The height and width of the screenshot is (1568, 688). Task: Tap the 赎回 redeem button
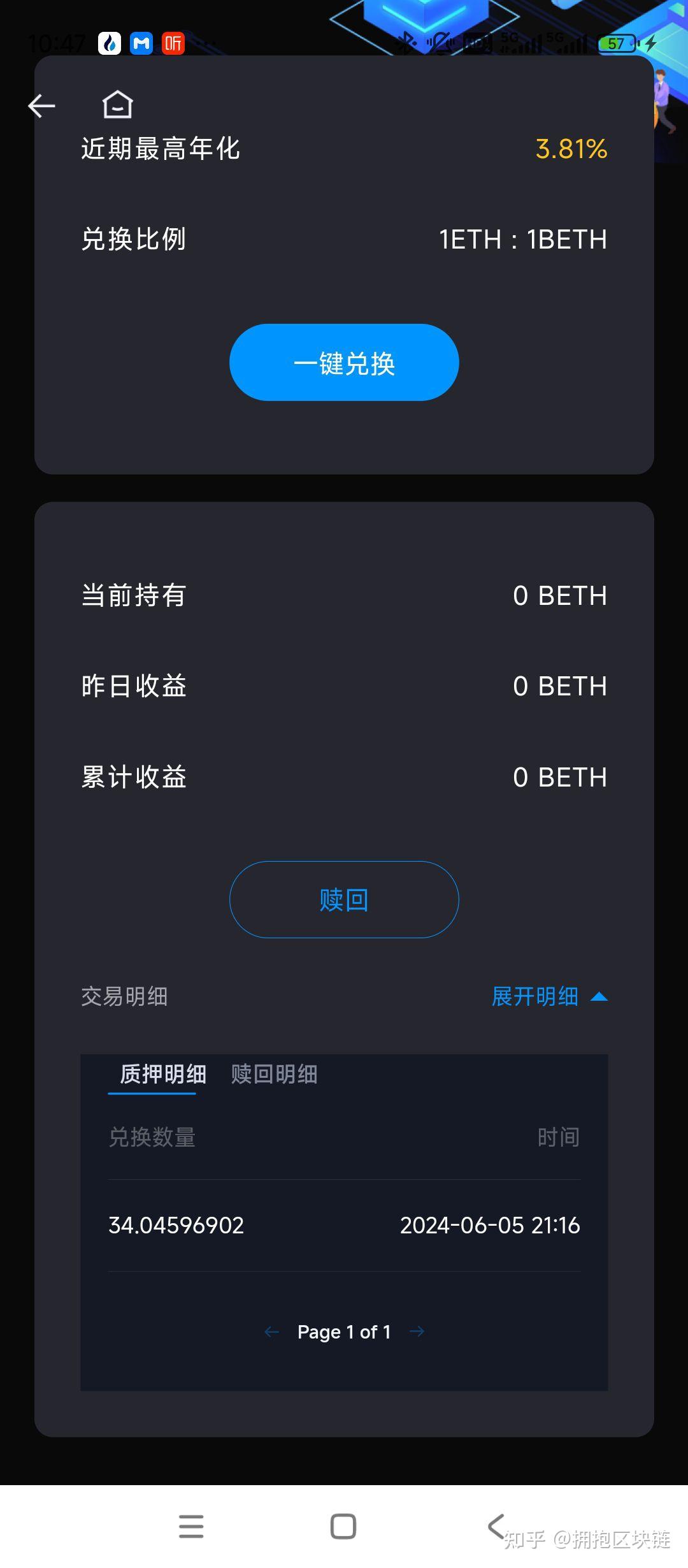(x=344, y=899)
